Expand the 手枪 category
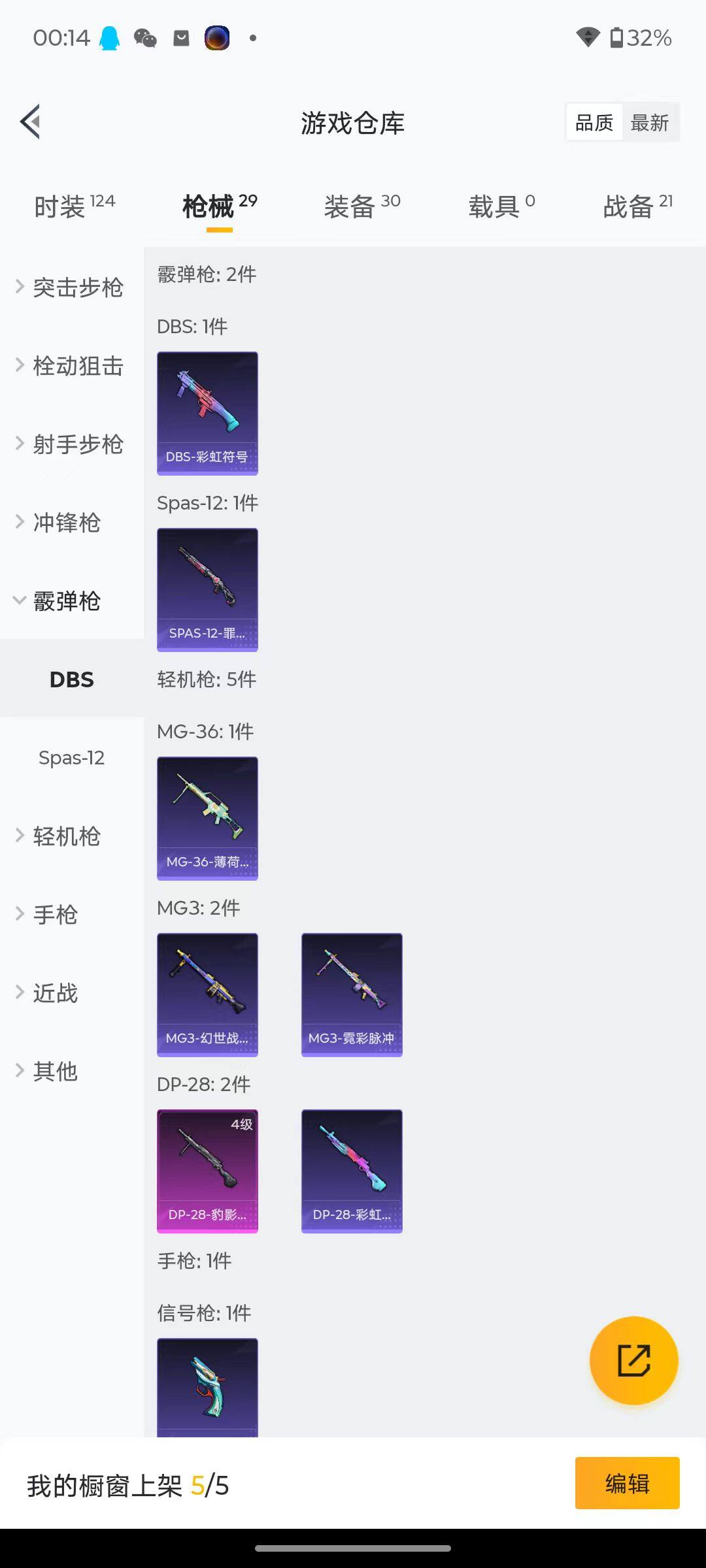This screenshot has width=706, height=1568. (x=56, y=915)
